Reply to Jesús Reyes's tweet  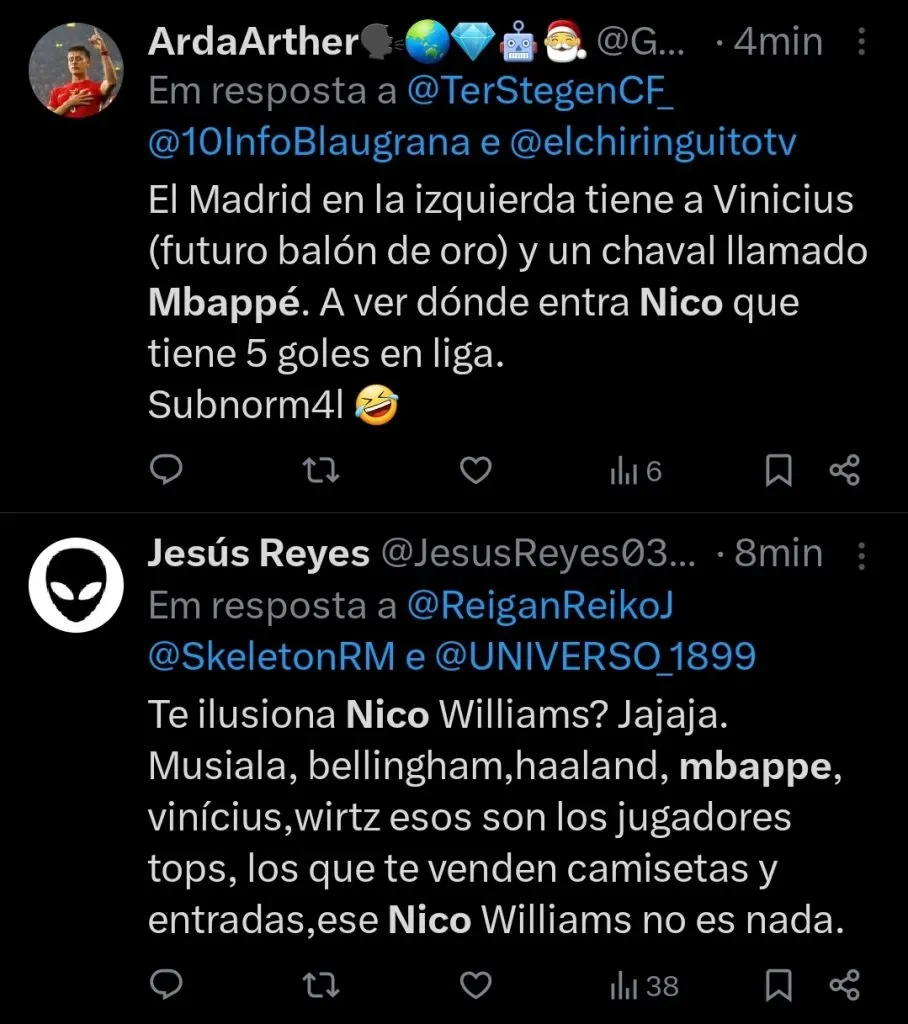[166, 985]
